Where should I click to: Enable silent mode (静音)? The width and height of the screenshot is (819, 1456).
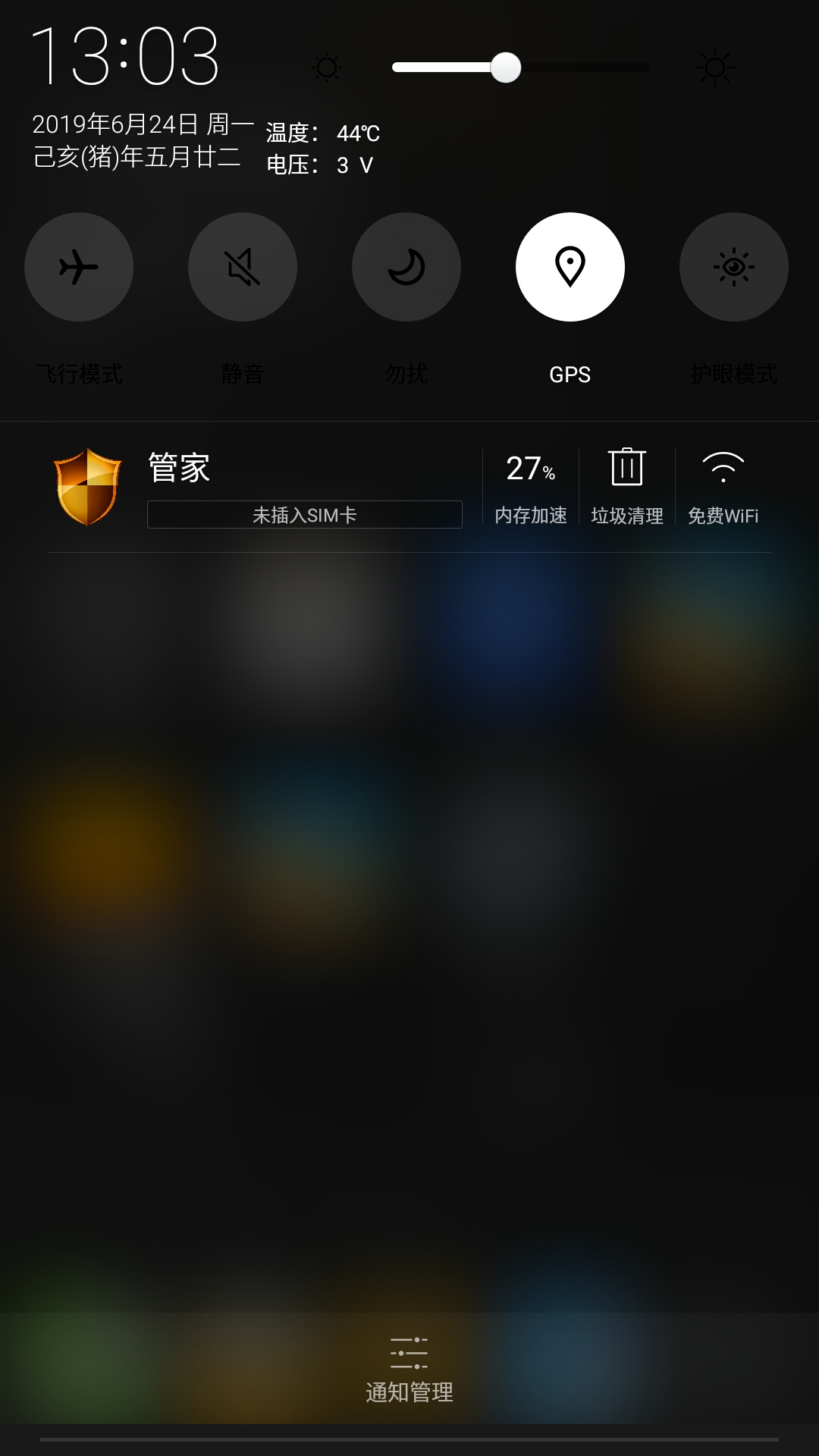coord(243,267)
